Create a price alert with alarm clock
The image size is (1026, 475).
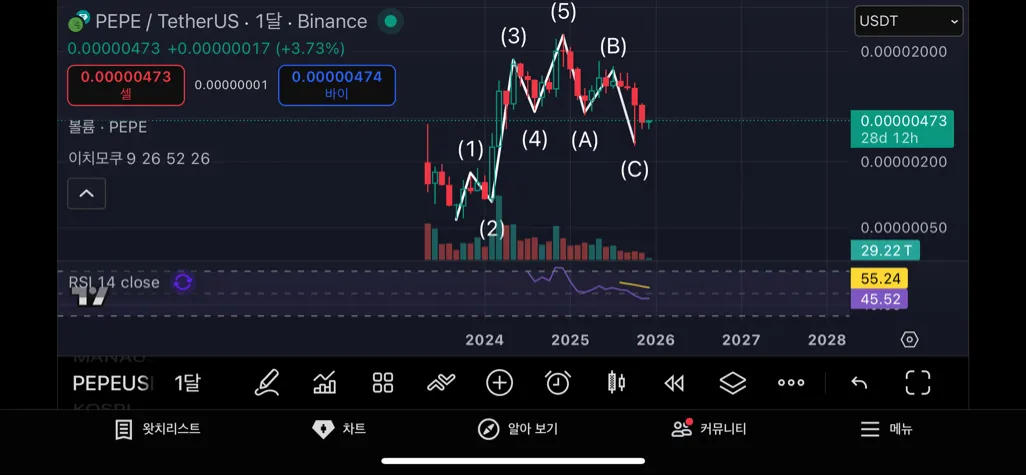coord(557,382)
